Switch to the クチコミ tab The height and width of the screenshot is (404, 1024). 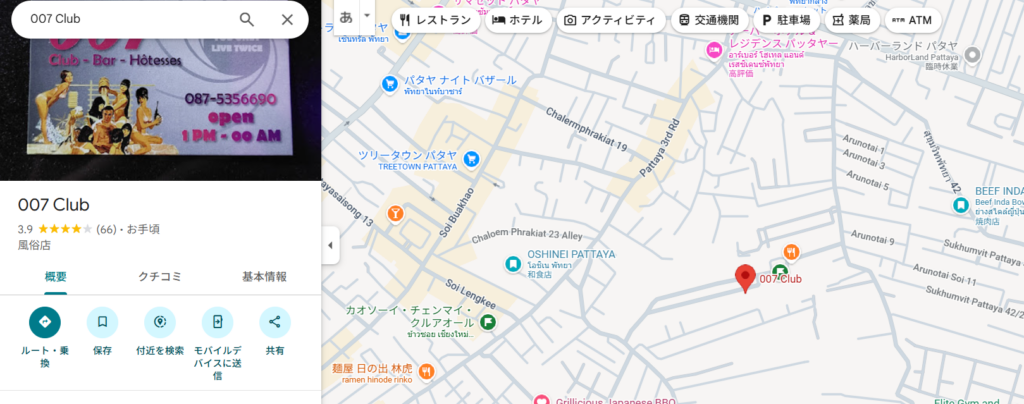[x=159, y=277]
